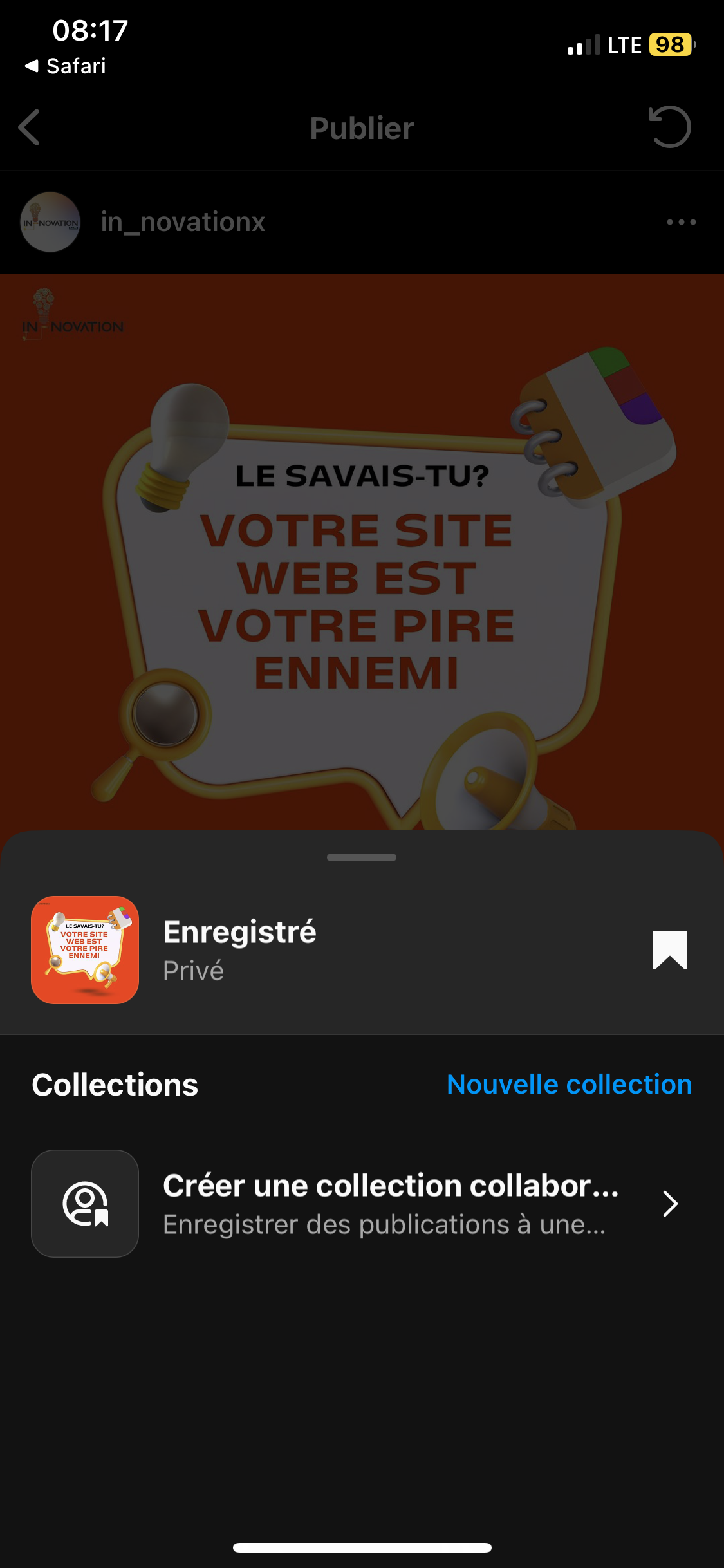
Task: Return to Safari from the status bar
Action: point(66,66)
